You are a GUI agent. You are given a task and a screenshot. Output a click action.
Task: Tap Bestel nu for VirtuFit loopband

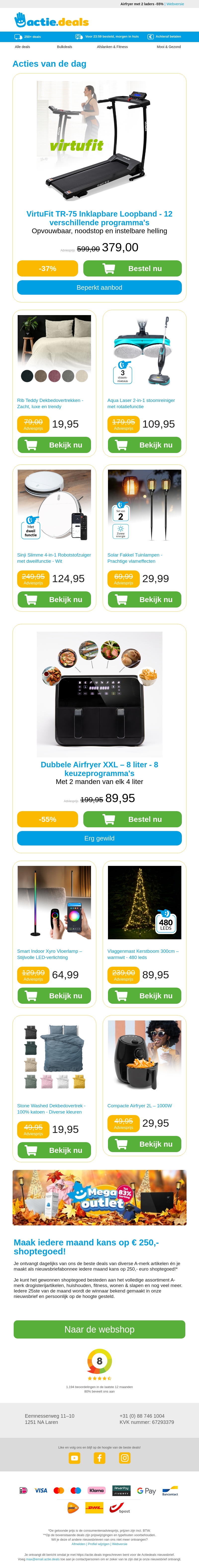[132, 269]
